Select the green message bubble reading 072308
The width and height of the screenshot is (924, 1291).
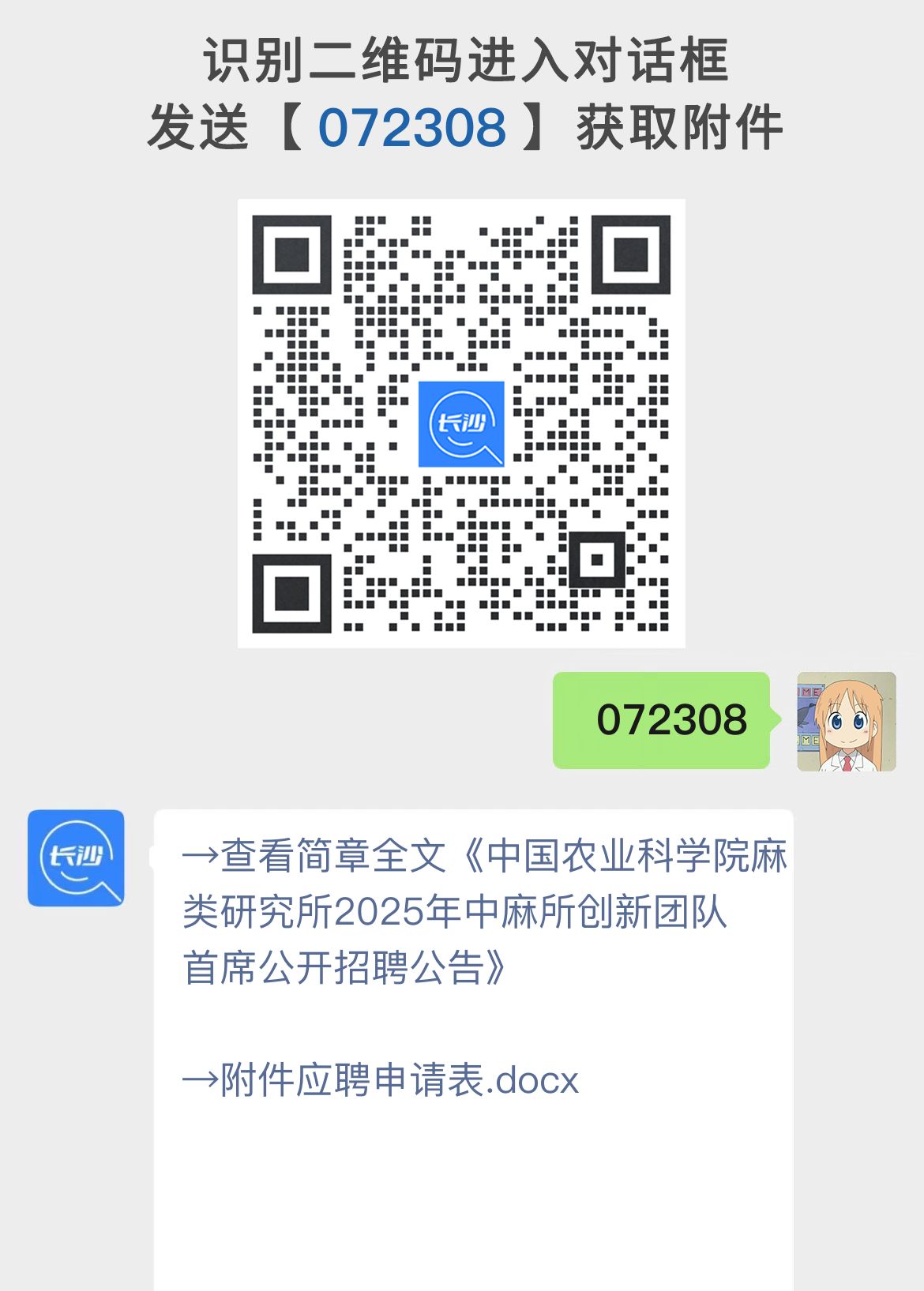[x=663, y=719]
